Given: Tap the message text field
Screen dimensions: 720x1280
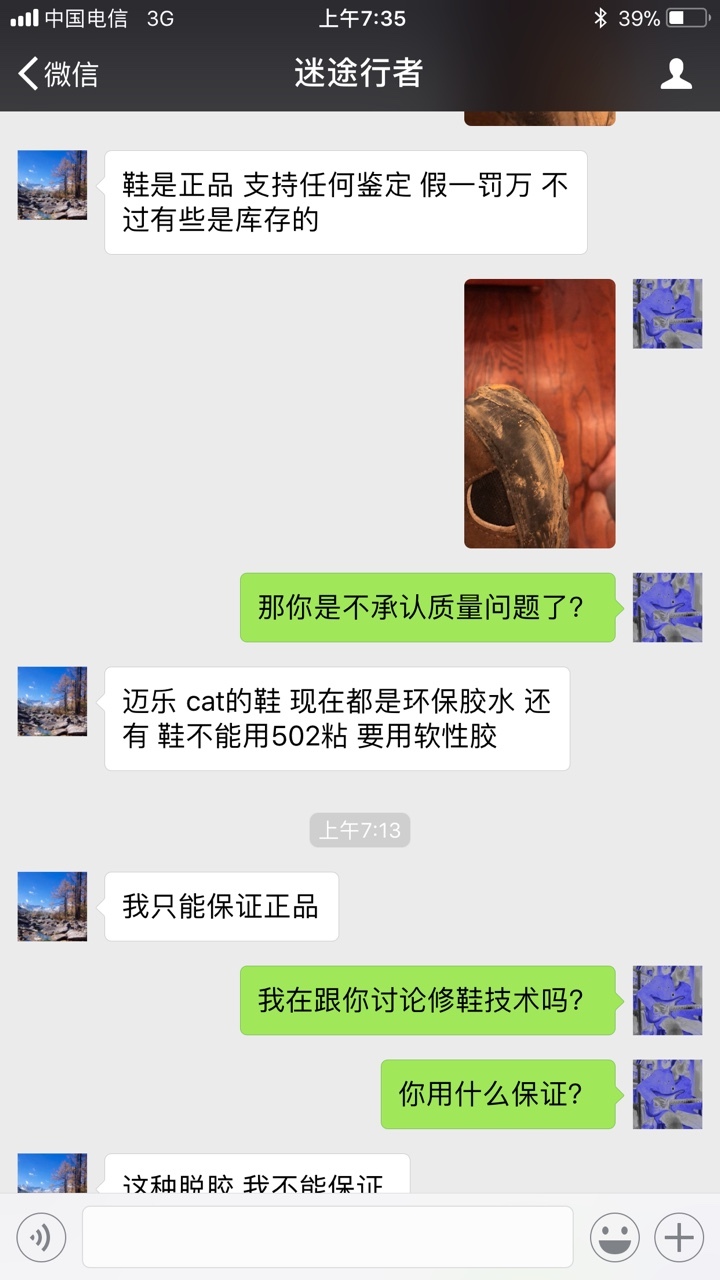Looking at the screenshot, I should tap(328, 1237).
